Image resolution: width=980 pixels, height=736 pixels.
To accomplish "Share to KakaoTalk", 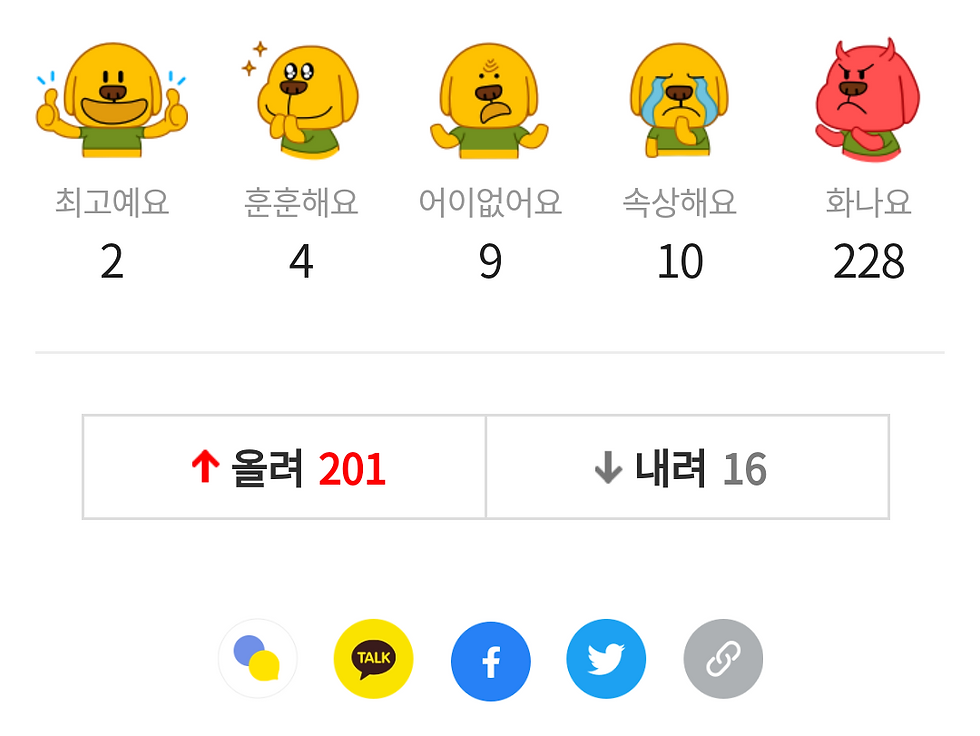I will [x=373, y=660].
